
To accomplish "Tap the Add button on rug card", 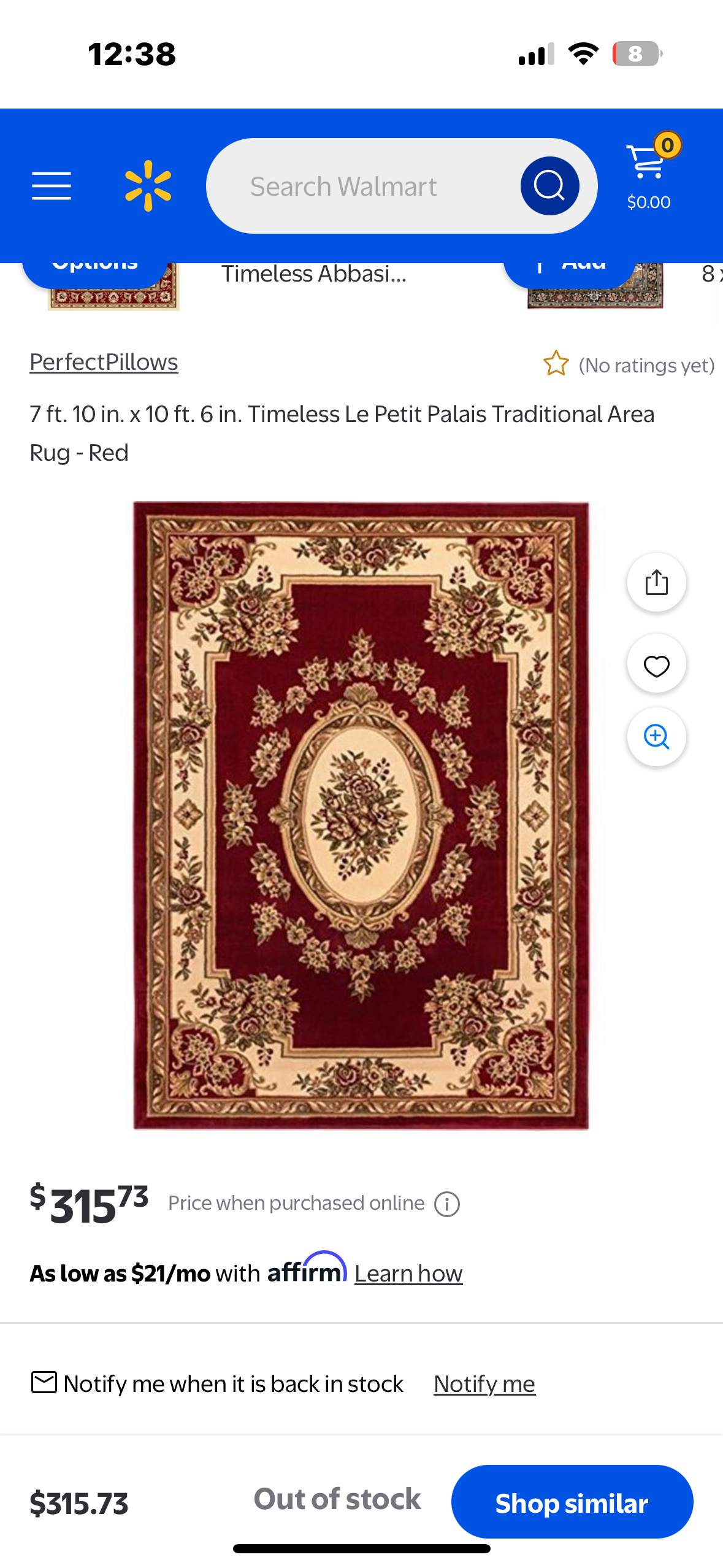I will click(569, 270).
